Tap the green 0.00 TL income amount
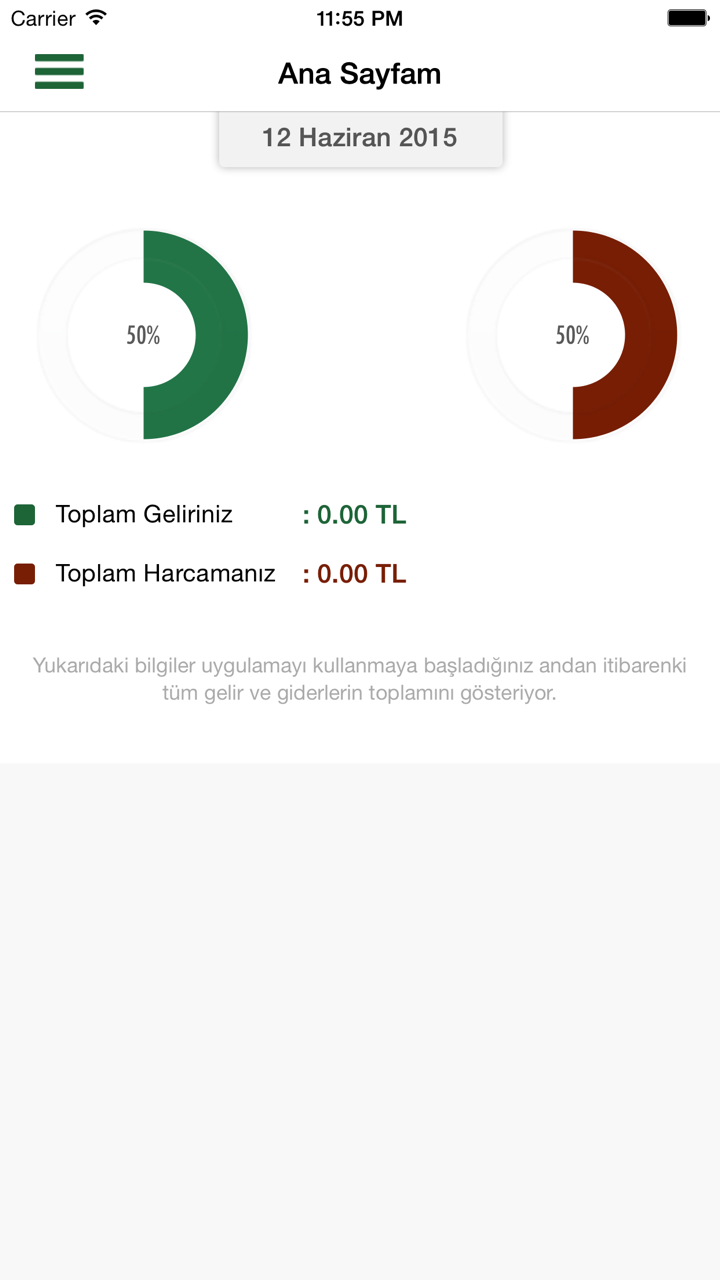This screenshot has height=1280, width=720. [357, 514]
